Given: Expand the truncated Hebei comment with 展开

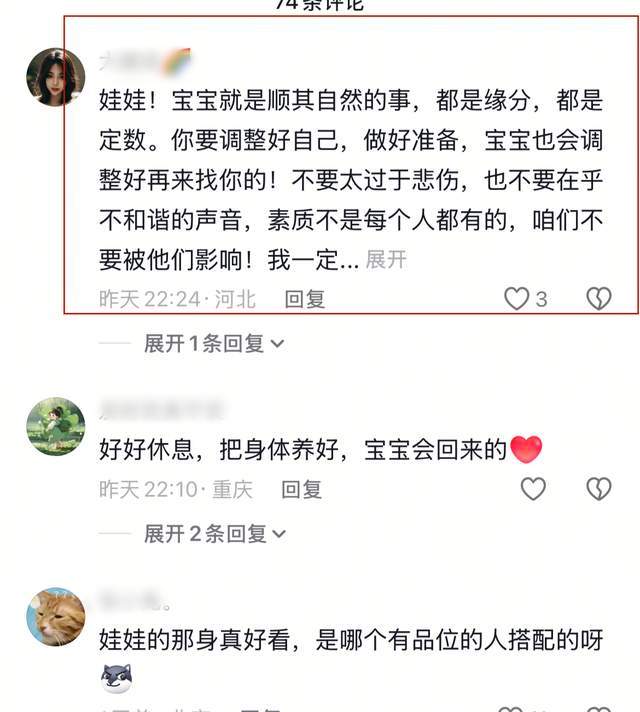Looking at the screenshot, I should [386, 260].
